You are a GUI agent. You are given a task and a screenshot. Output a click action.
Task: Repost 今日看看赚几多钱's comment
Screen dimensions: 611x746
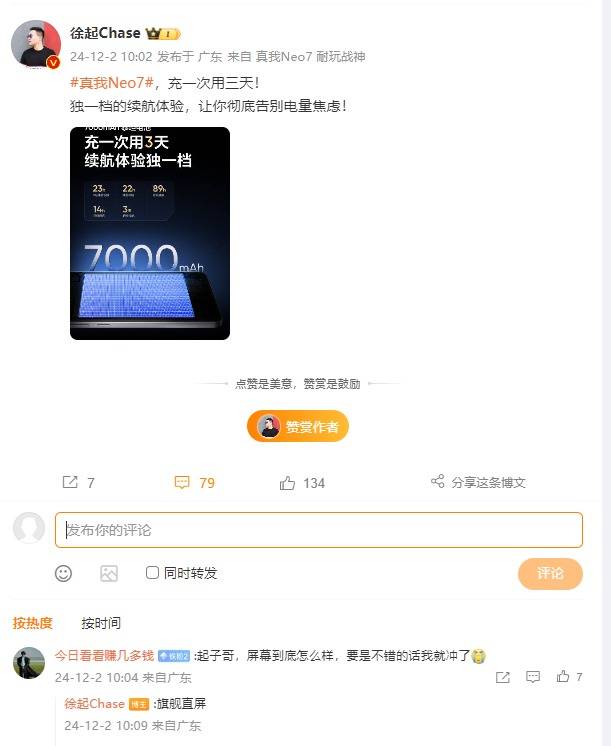[x=503, y=677]
